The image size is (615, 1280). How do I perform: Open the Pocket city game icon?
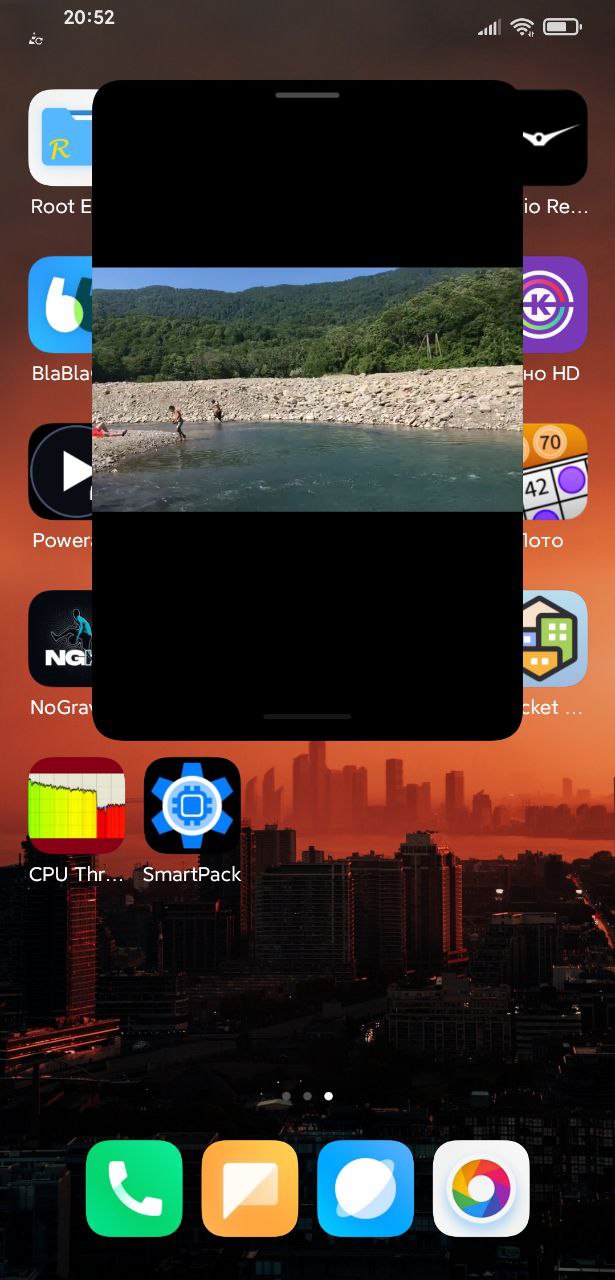pyautogui.click(x=555, y=639)
